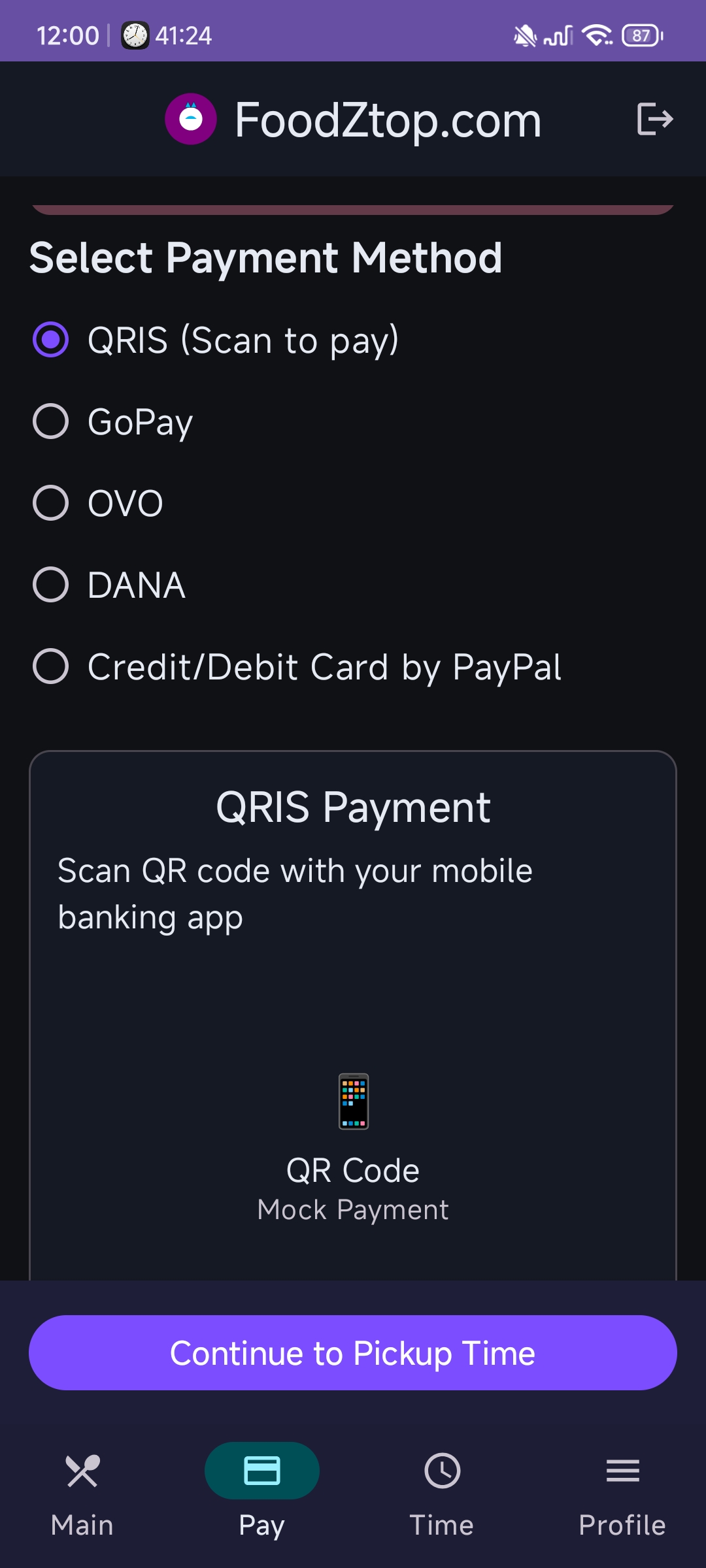
Task: Tap the logout icon in the header
Action: point(654,119)
